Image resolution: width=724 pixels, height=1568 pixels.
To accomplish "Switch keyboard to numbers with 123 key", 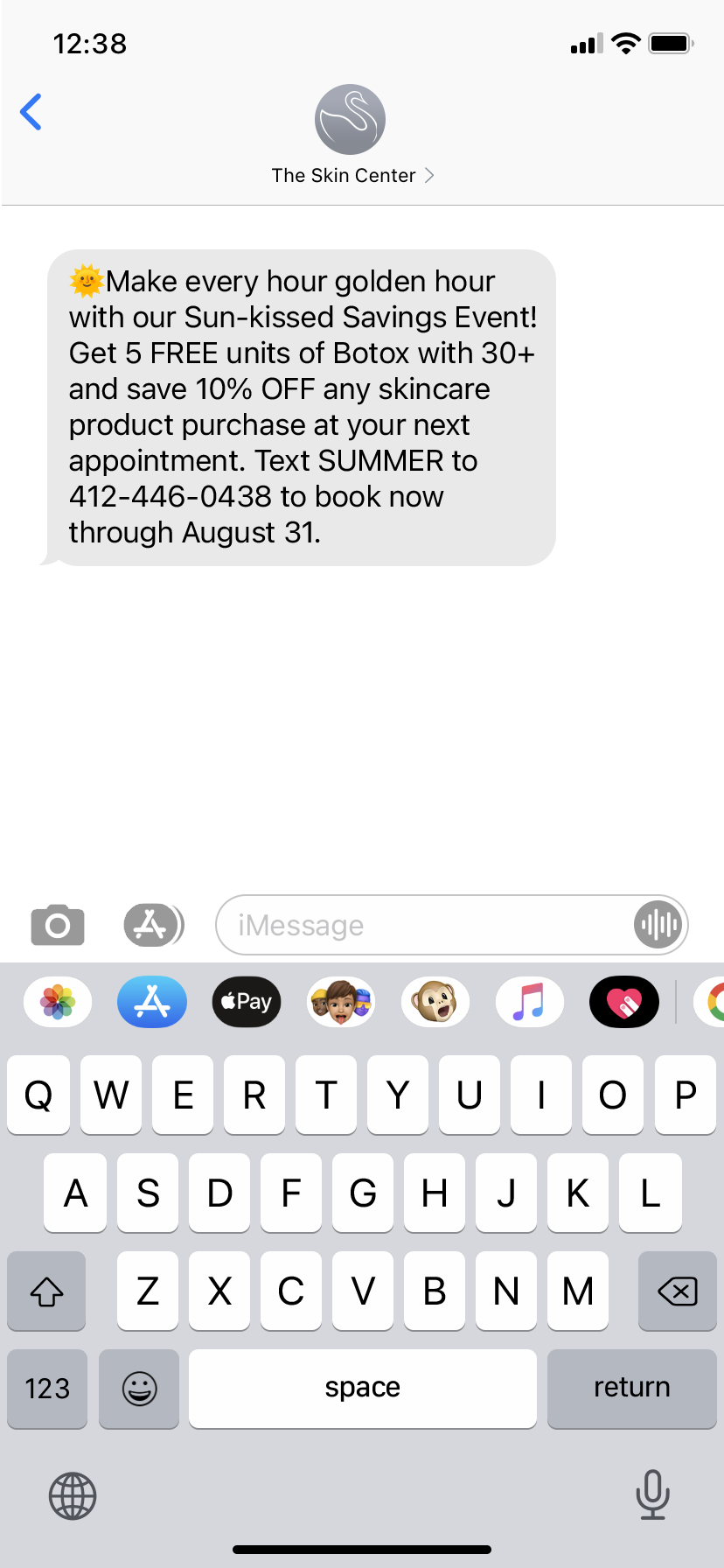I will point(47,1389).
